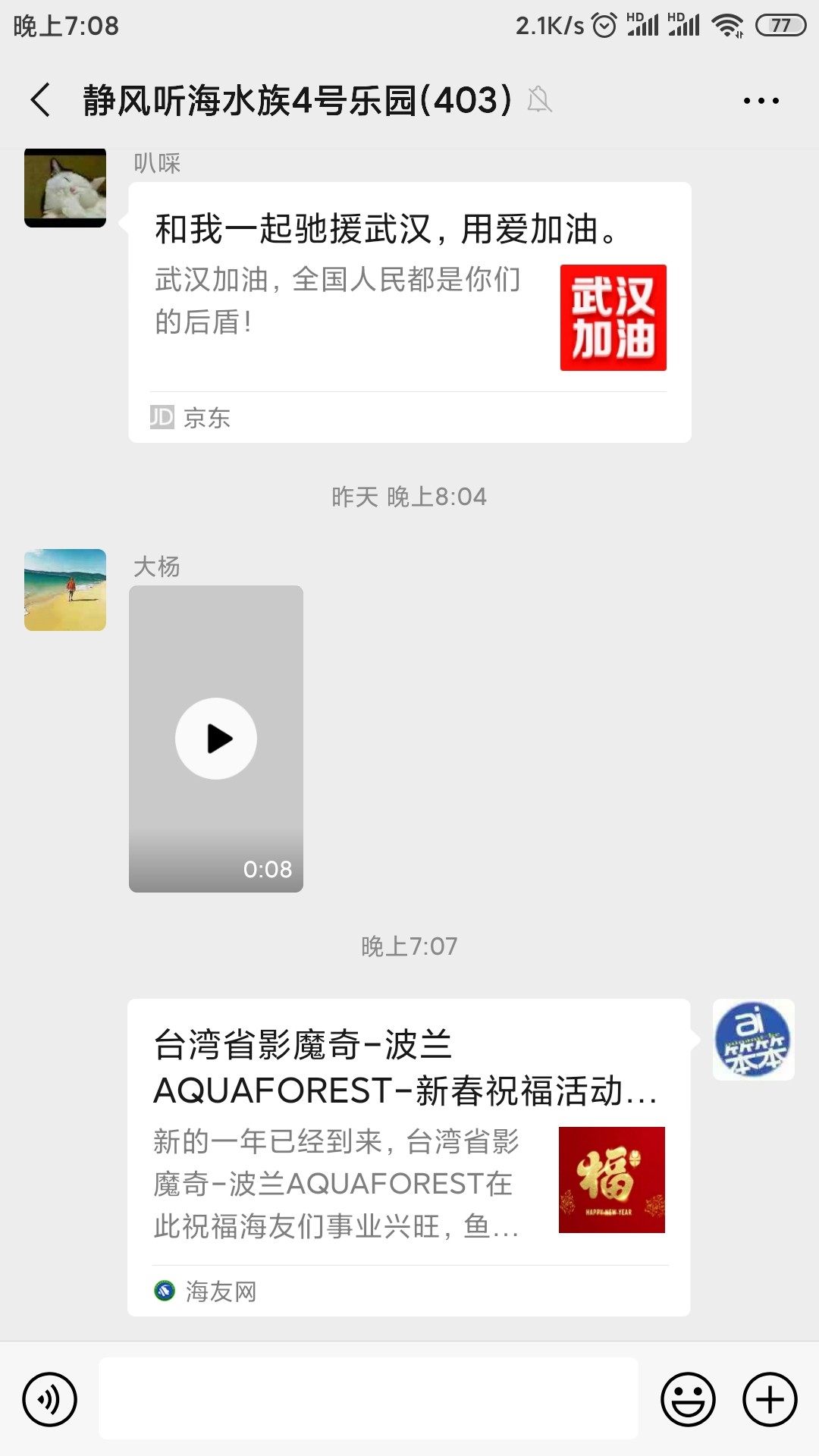Open the emoji sticker panel
Screen dimensions: 819x1456
pyautogui.click(x=688, y=1399)
